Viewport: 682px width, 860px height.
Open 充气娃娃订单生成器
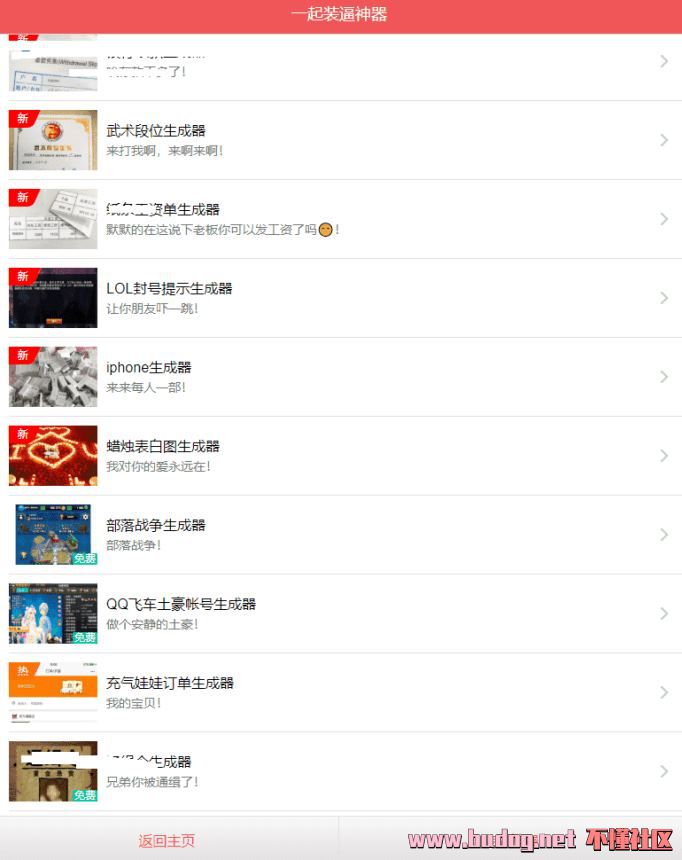340,692
